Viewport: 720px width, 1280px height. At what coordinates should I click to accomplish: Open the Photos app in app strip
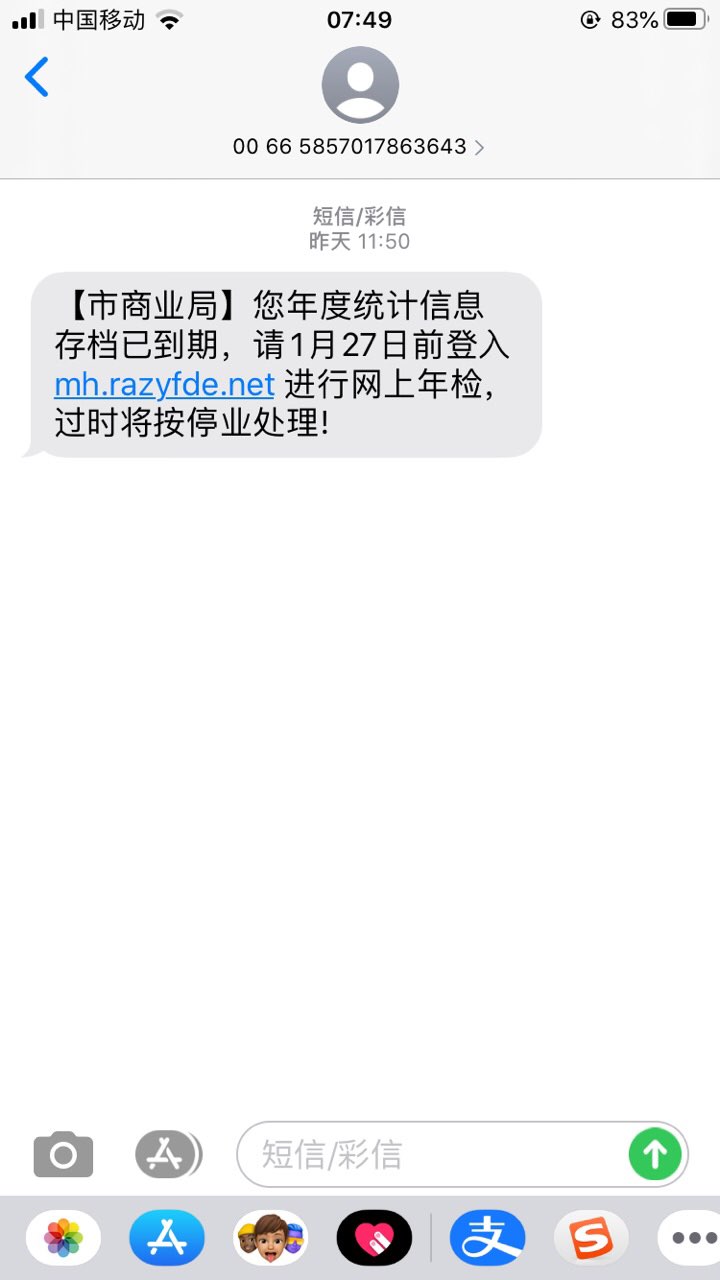pos(63,1238)
